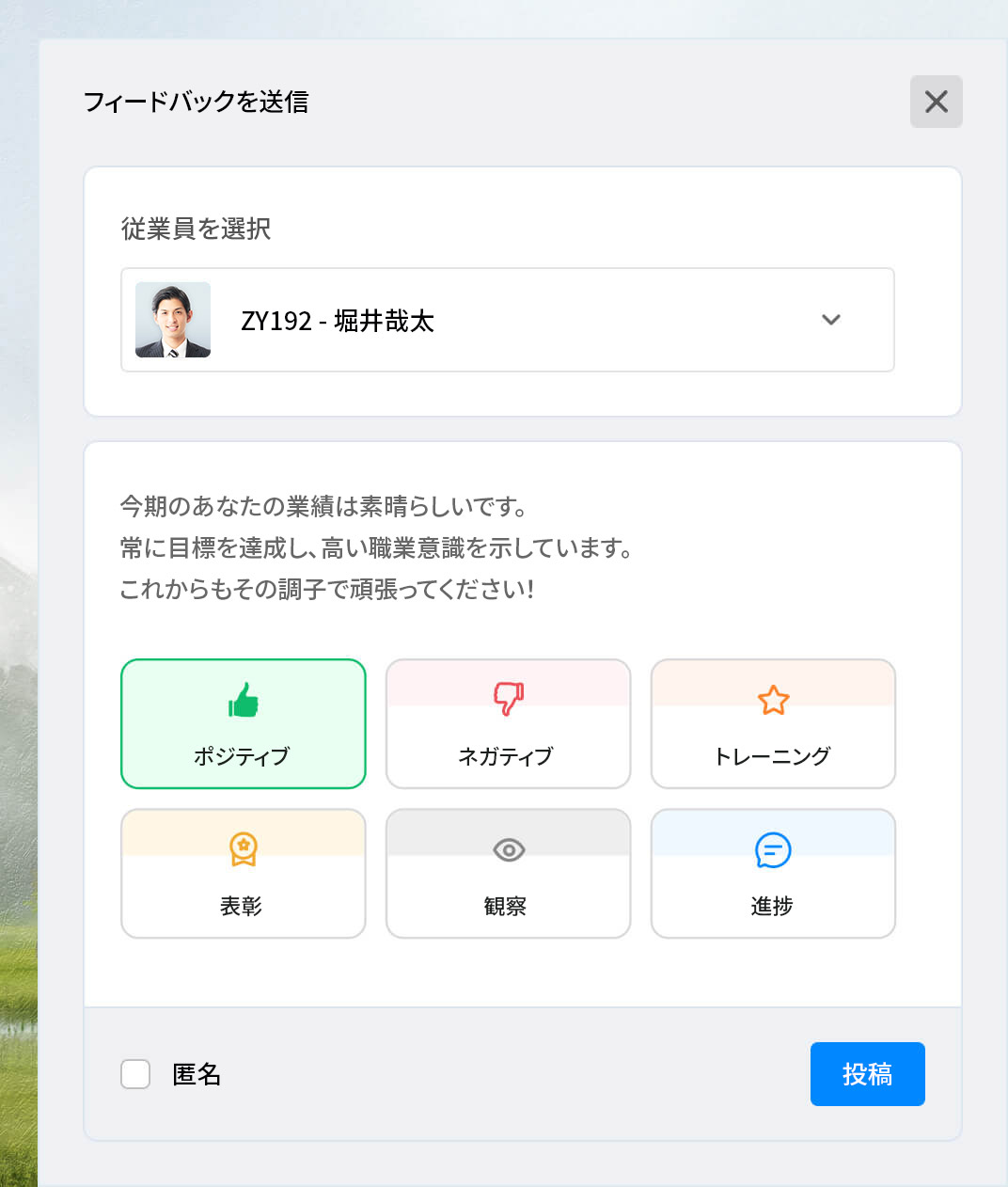Click the speech-bubble 進捗 progress icon
This screenshot has width=1008, height=1187.
[773, 848]
